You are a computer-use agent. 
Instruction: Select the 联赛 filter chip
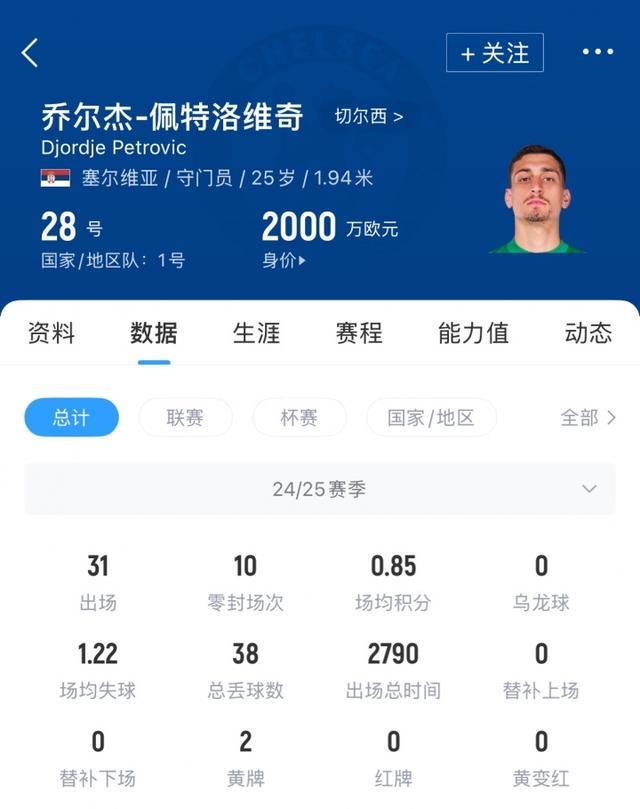pos(185,417)
